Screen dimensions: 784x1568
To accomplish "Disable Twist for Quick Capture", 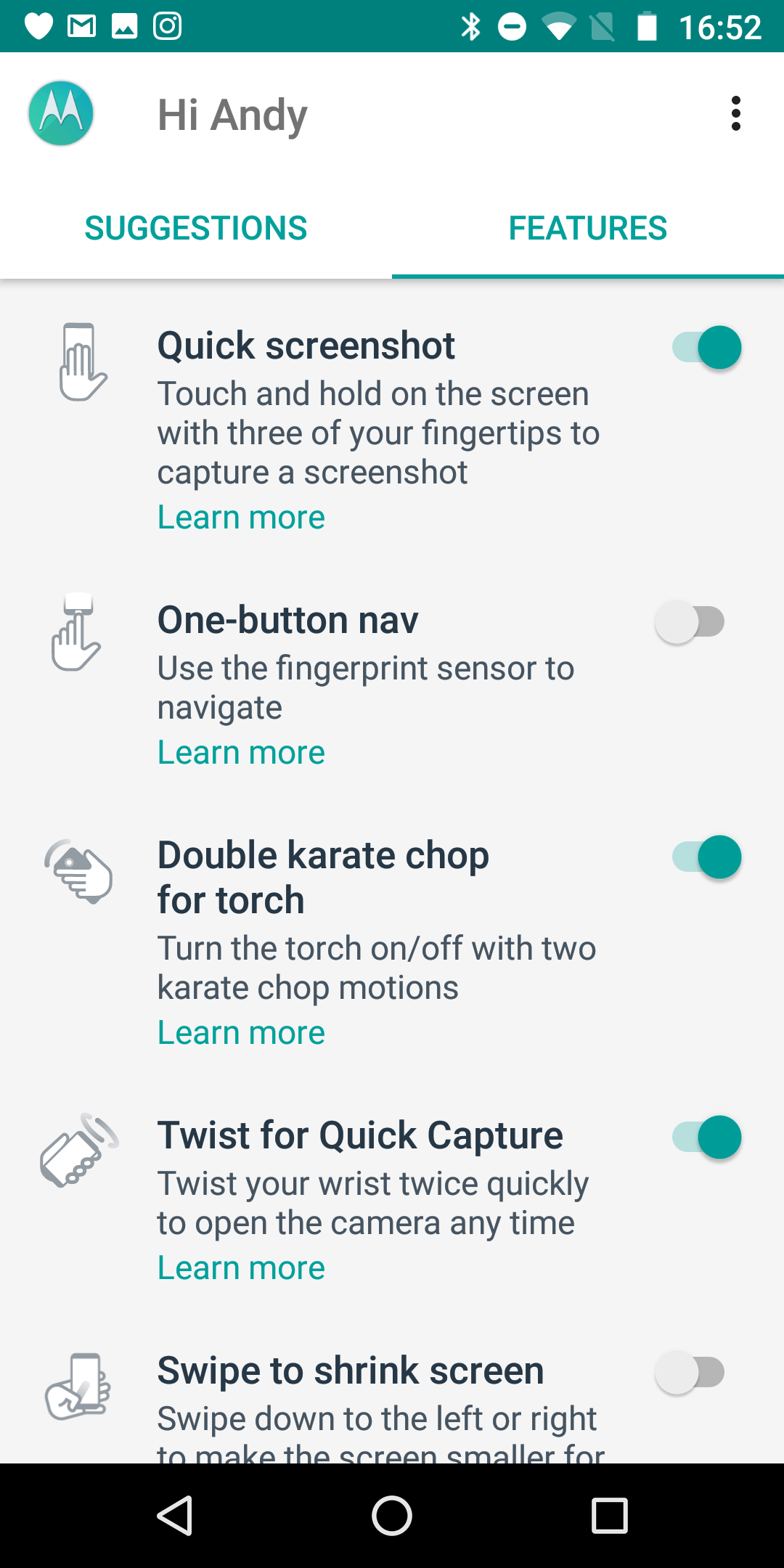I will (x=706, y=1138).
